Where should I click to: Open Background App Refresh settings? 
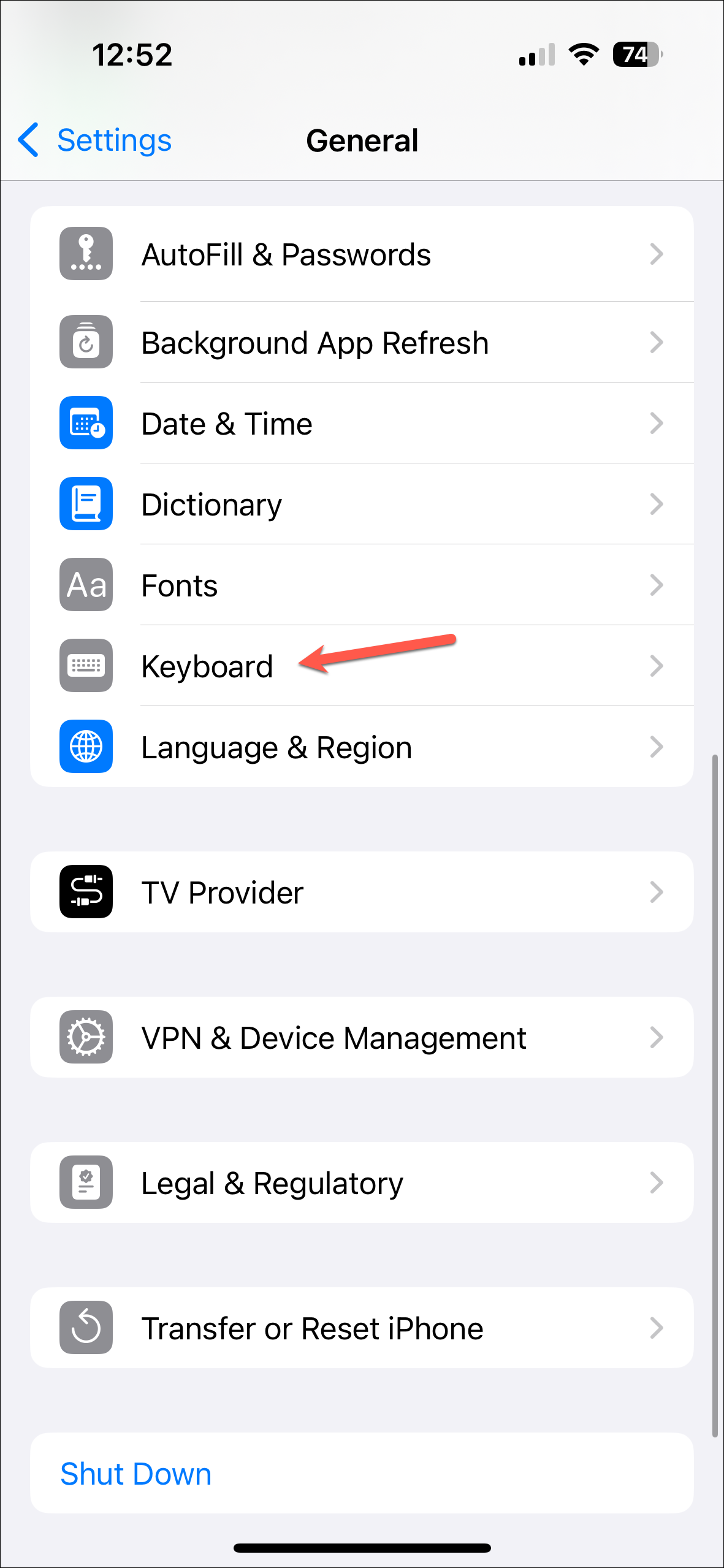pos(362,343)
